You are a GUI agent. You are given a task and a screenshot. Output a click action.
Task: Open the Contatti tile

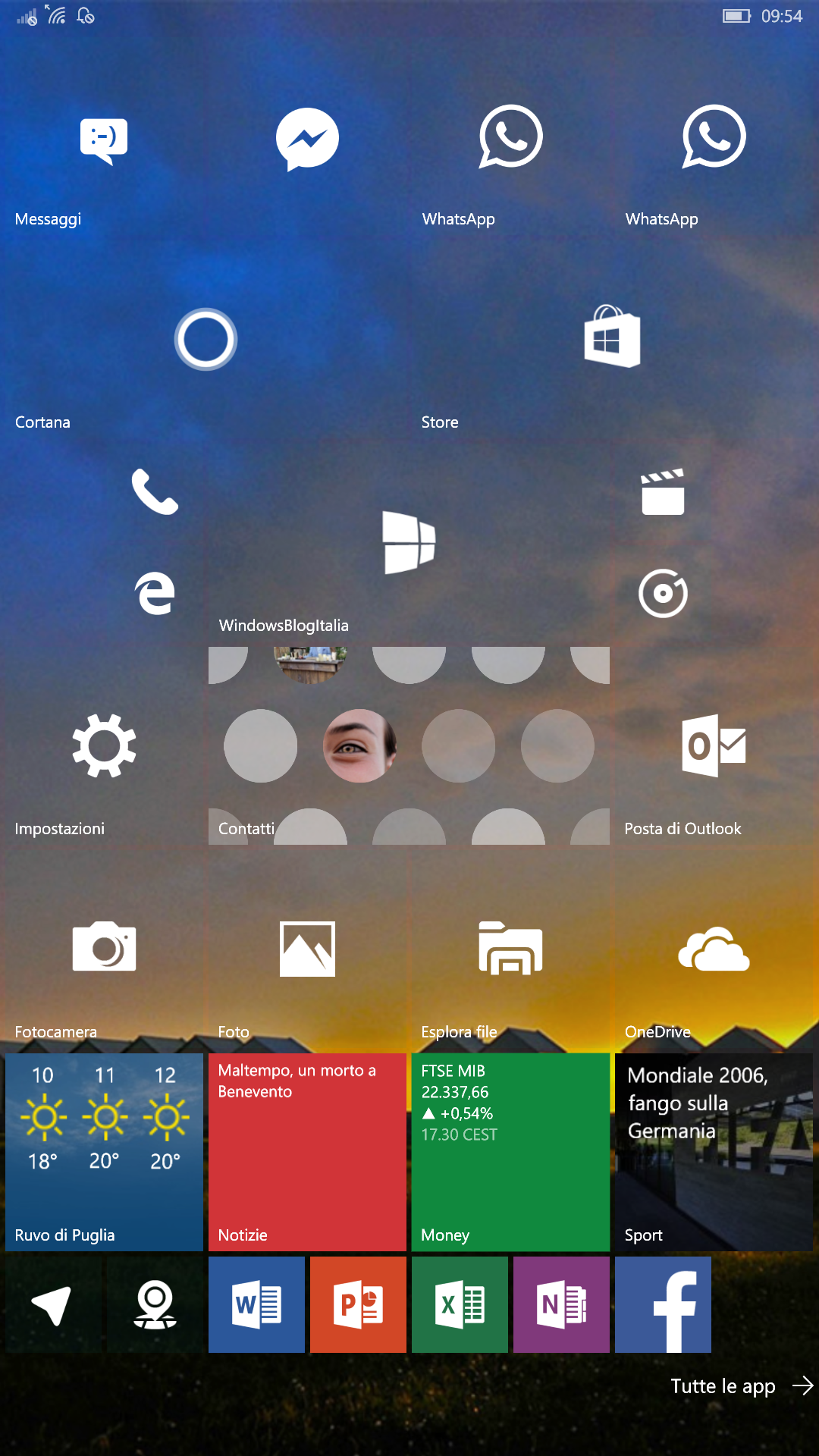(409, 745)
